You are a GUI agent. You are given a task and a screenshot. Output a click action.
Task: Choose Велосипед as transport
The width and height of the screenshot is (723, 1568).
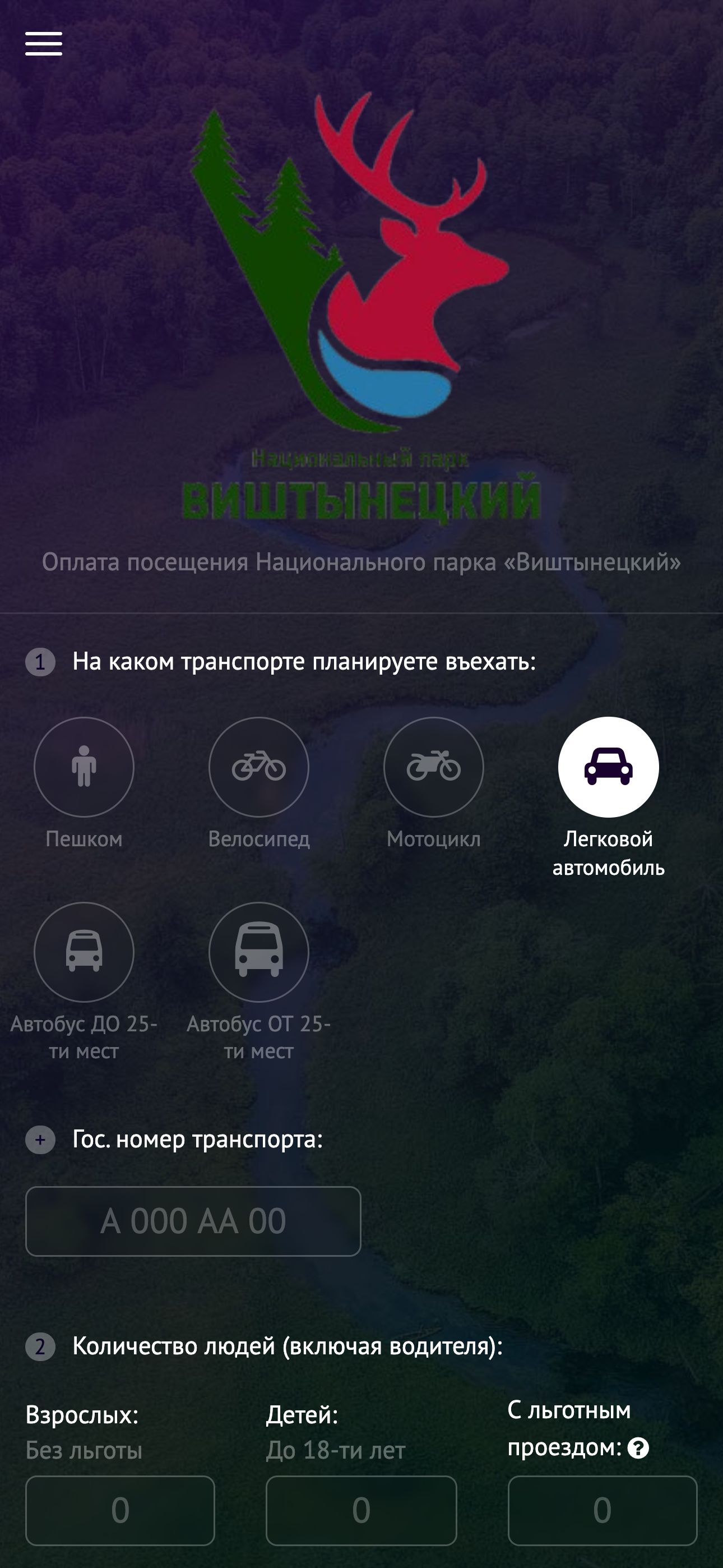(258, 767)
